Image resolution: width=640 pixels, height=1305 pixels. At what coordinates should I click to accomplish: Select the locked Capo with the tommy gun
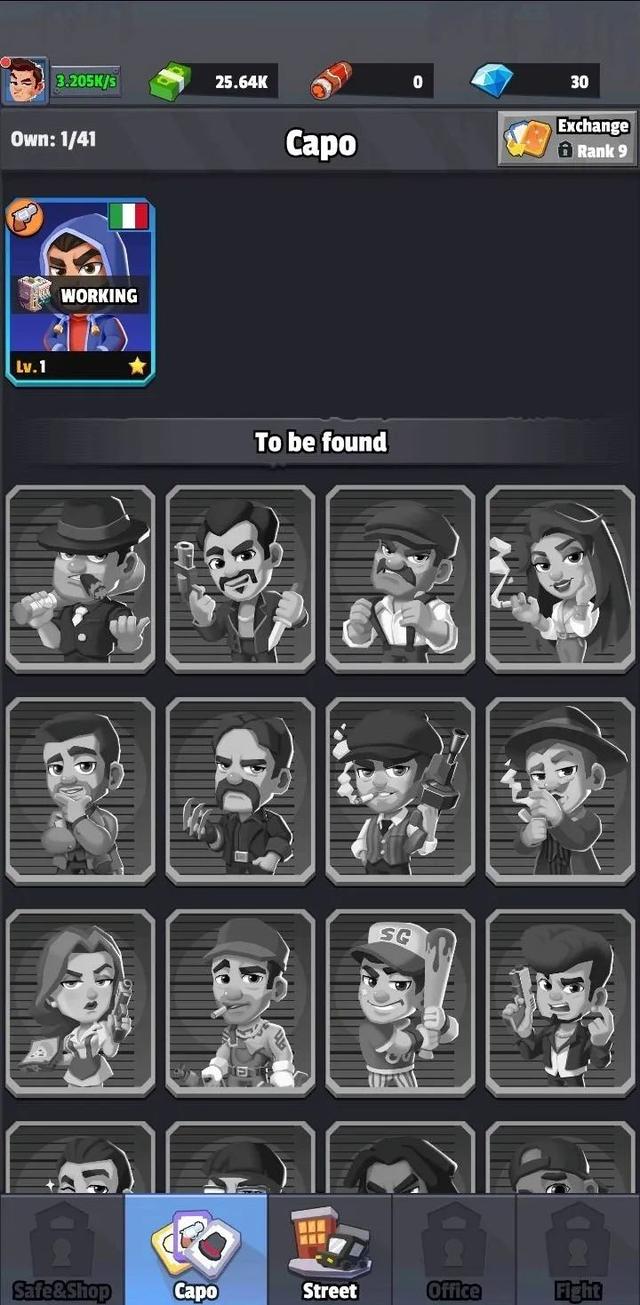pyautogui.click(x=400, y=790)
